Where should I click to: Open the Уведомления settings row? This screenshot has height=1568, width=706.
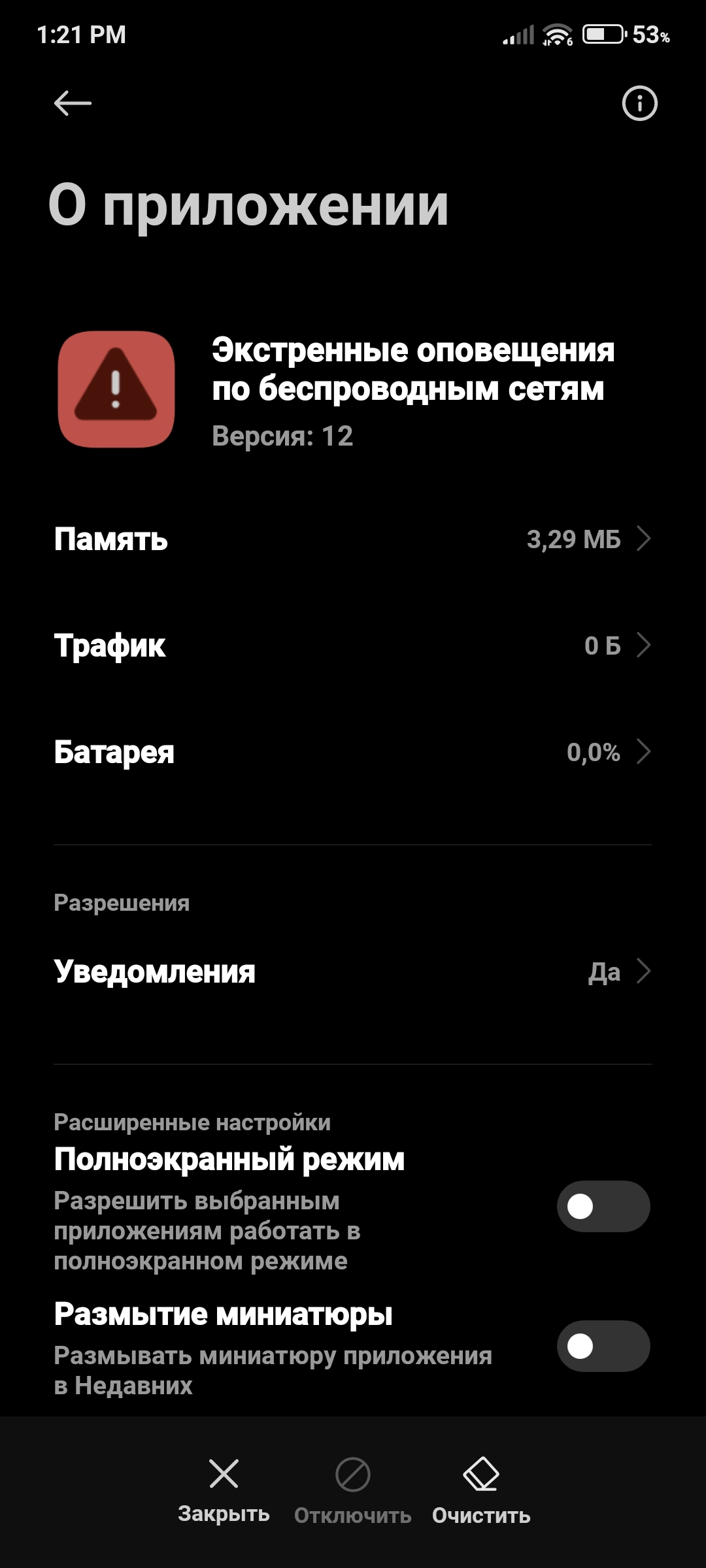pos(353,972)
